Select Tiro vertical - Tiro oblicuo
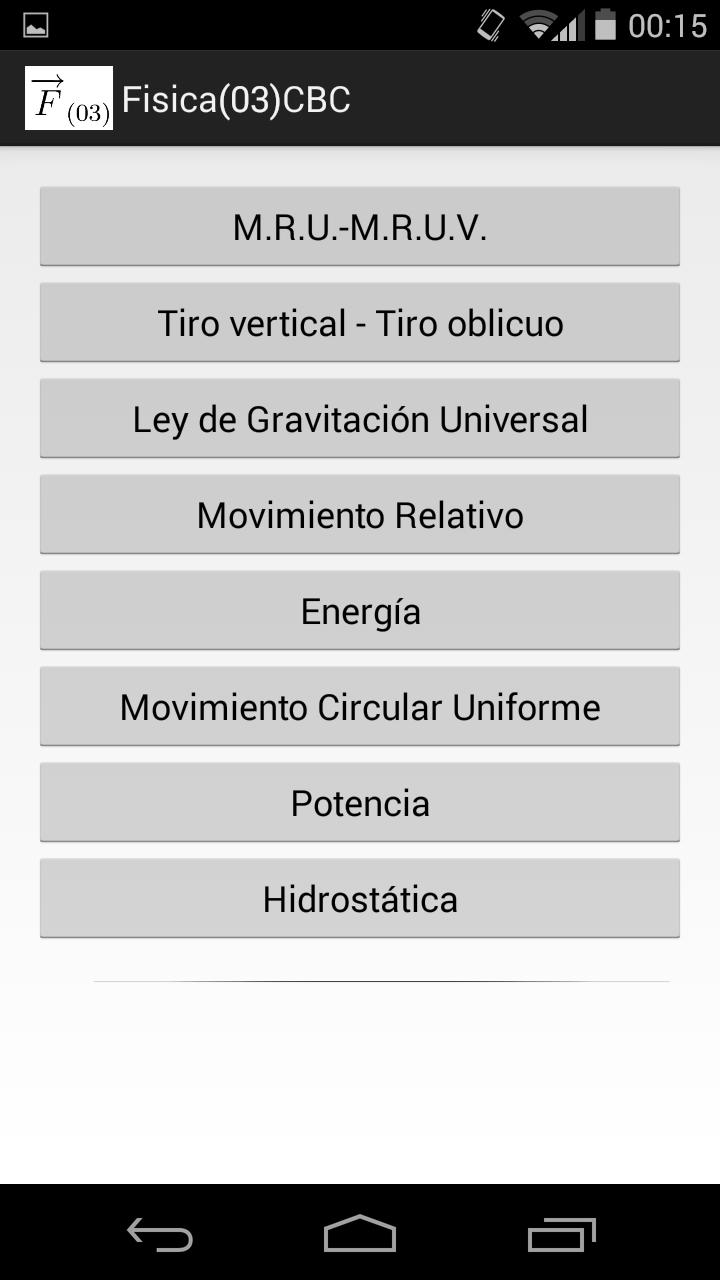Image resolution: width=720 pixels, height=1280 pixels. [x=360, y=322]
